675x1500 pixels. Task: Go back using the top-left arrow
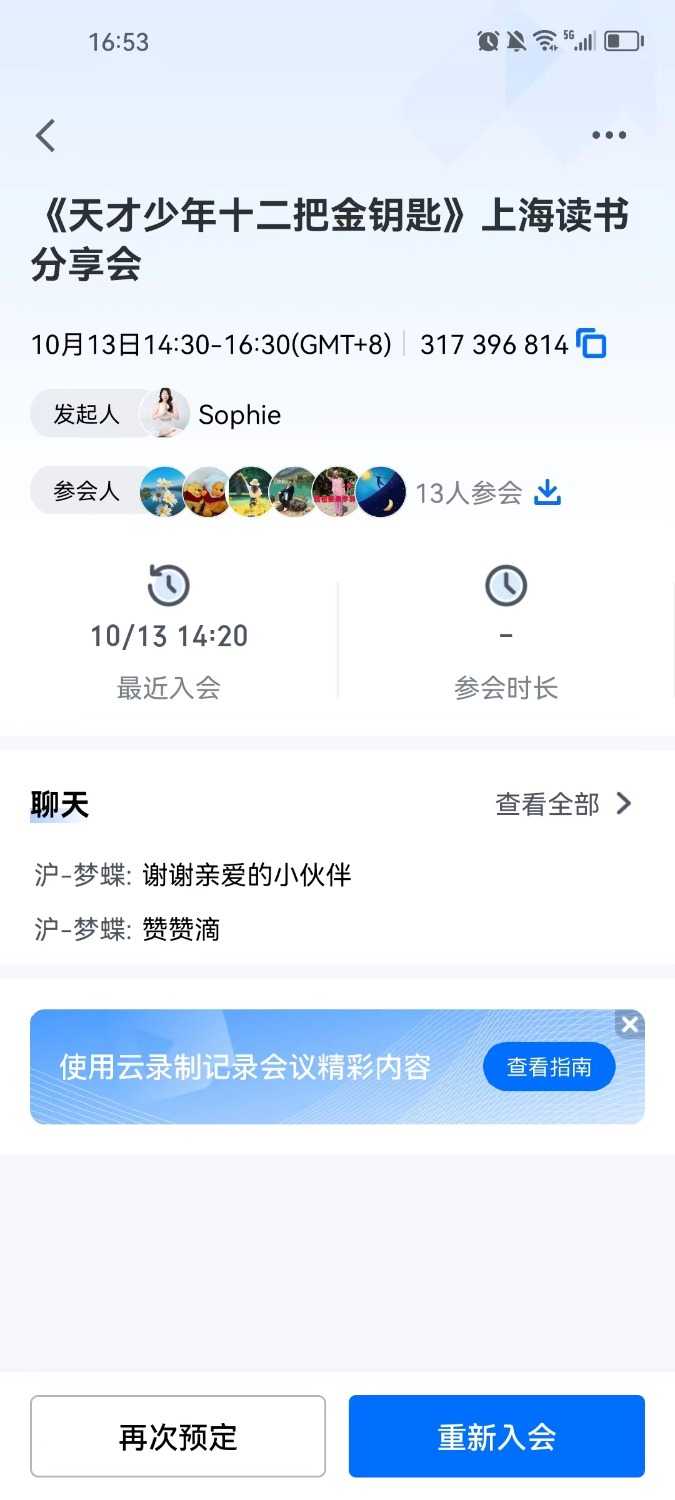(46, 136)
